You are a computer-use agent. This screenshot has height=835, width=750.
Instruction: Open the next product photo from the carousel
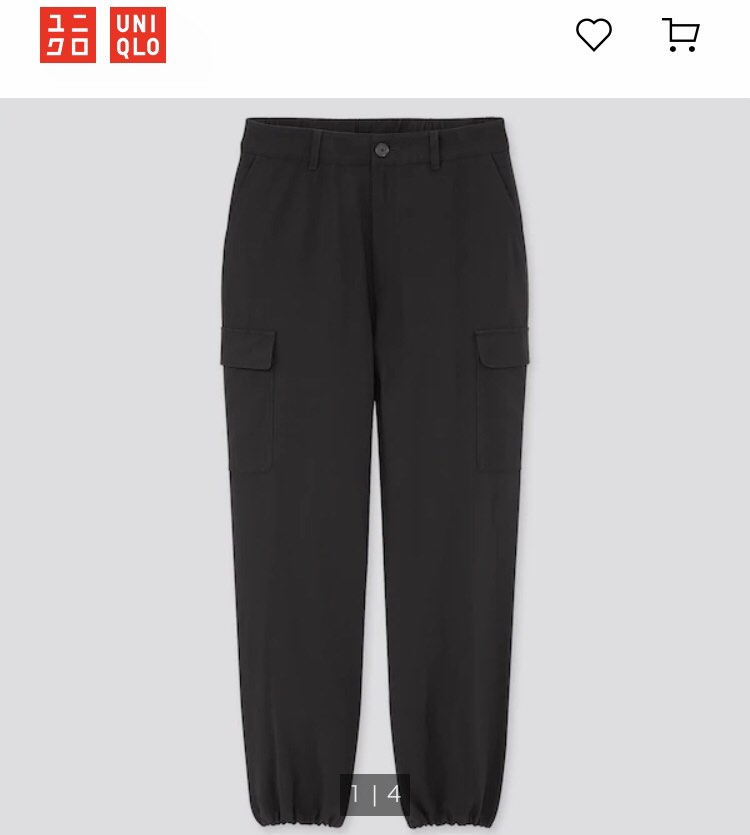point(375,795)
